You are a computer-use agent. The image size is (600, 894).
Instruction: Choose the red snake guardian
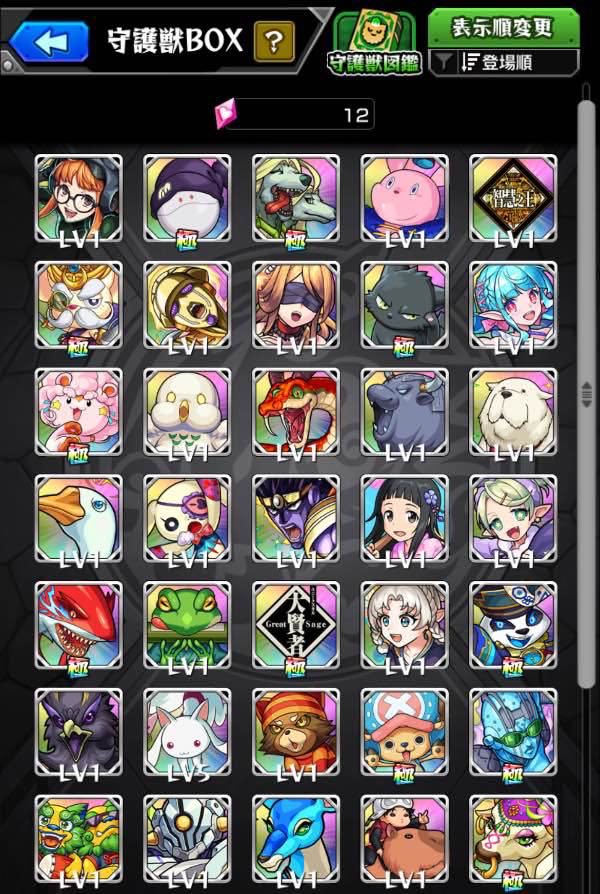point(296,412)
